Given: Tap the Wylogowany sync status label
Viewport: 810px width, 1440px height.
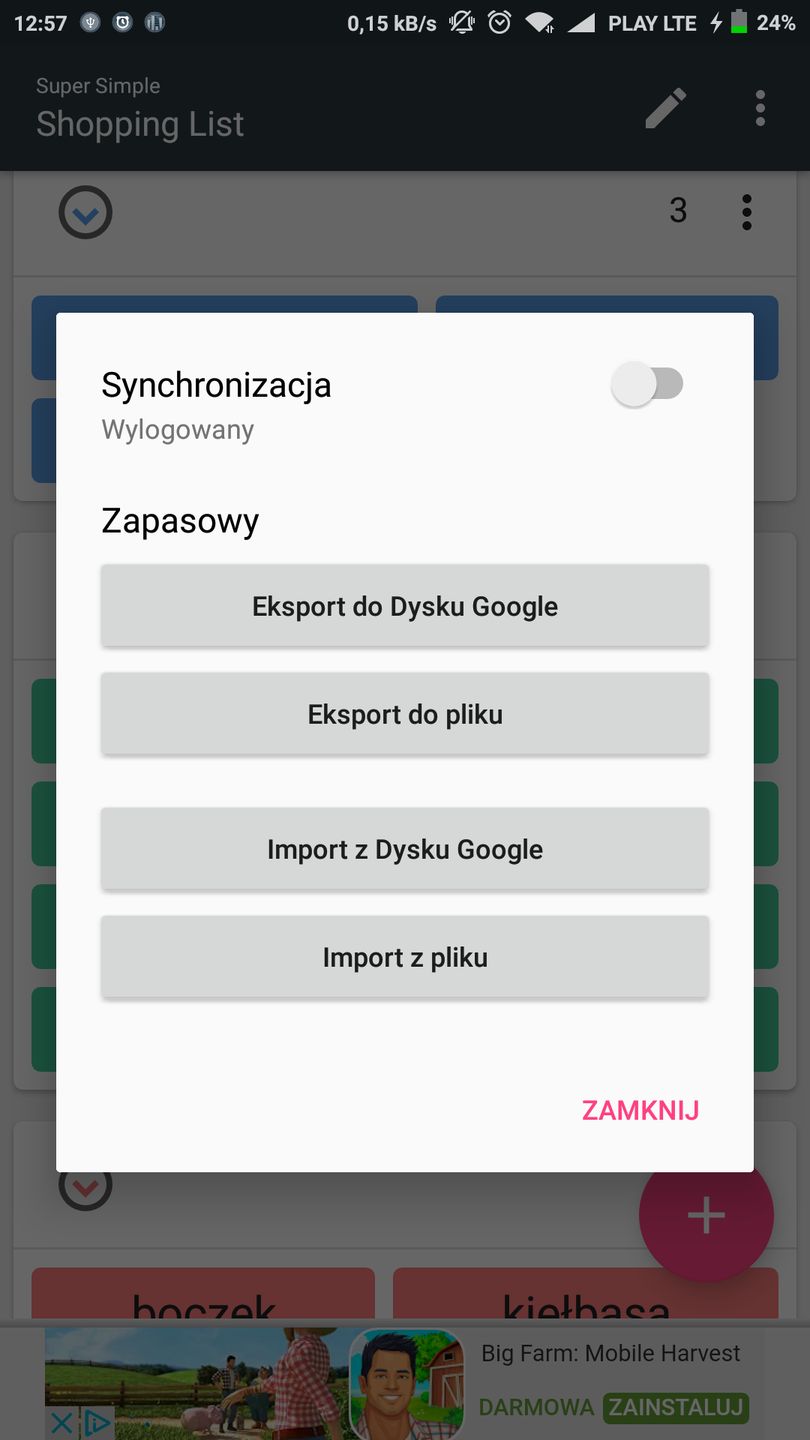Looking at the screenshot, I should tap(177, 429).
